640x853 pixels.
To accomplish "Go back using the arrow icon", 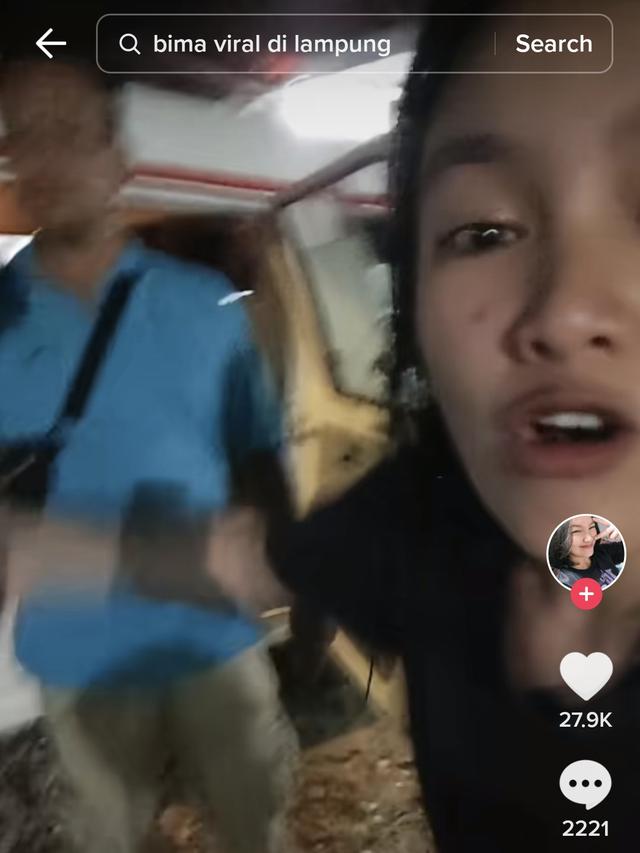I will click(50, 43).
